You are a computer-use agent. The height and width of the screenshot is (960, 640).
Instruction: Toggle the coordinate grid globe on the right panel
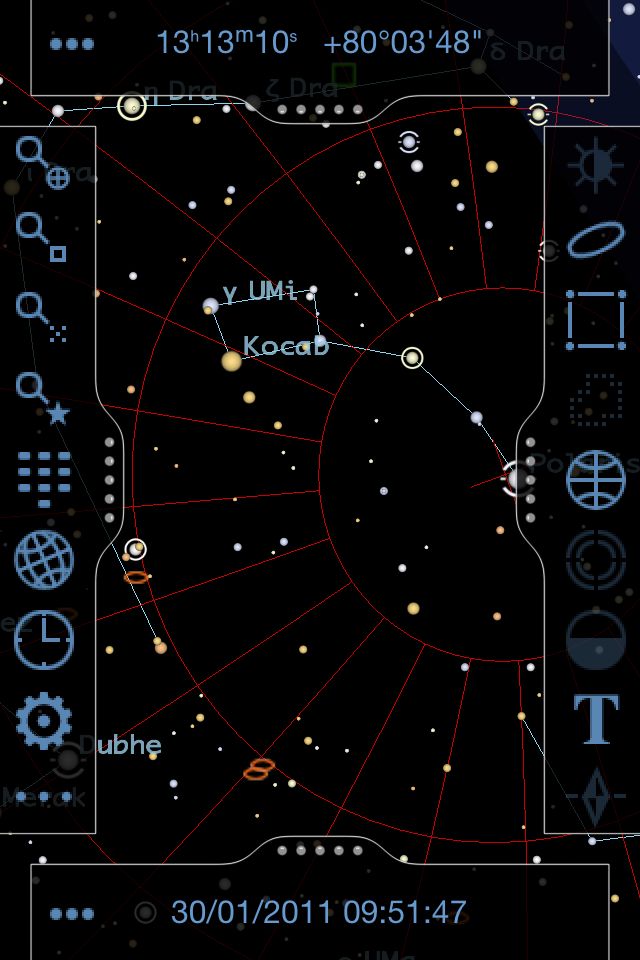pos(596,480)
